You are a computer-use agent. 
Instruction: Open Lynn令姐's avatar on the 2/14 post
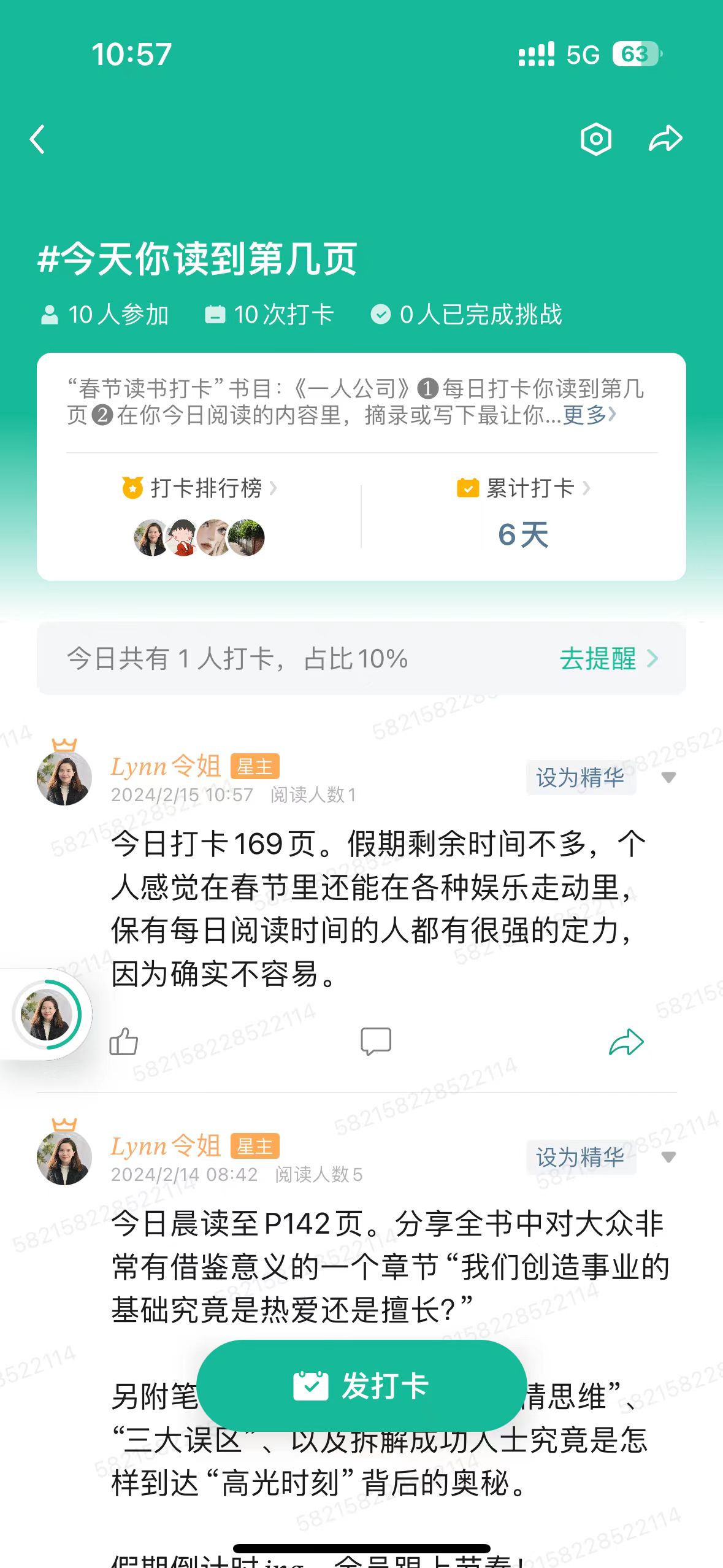click(x=64, y=1157)
